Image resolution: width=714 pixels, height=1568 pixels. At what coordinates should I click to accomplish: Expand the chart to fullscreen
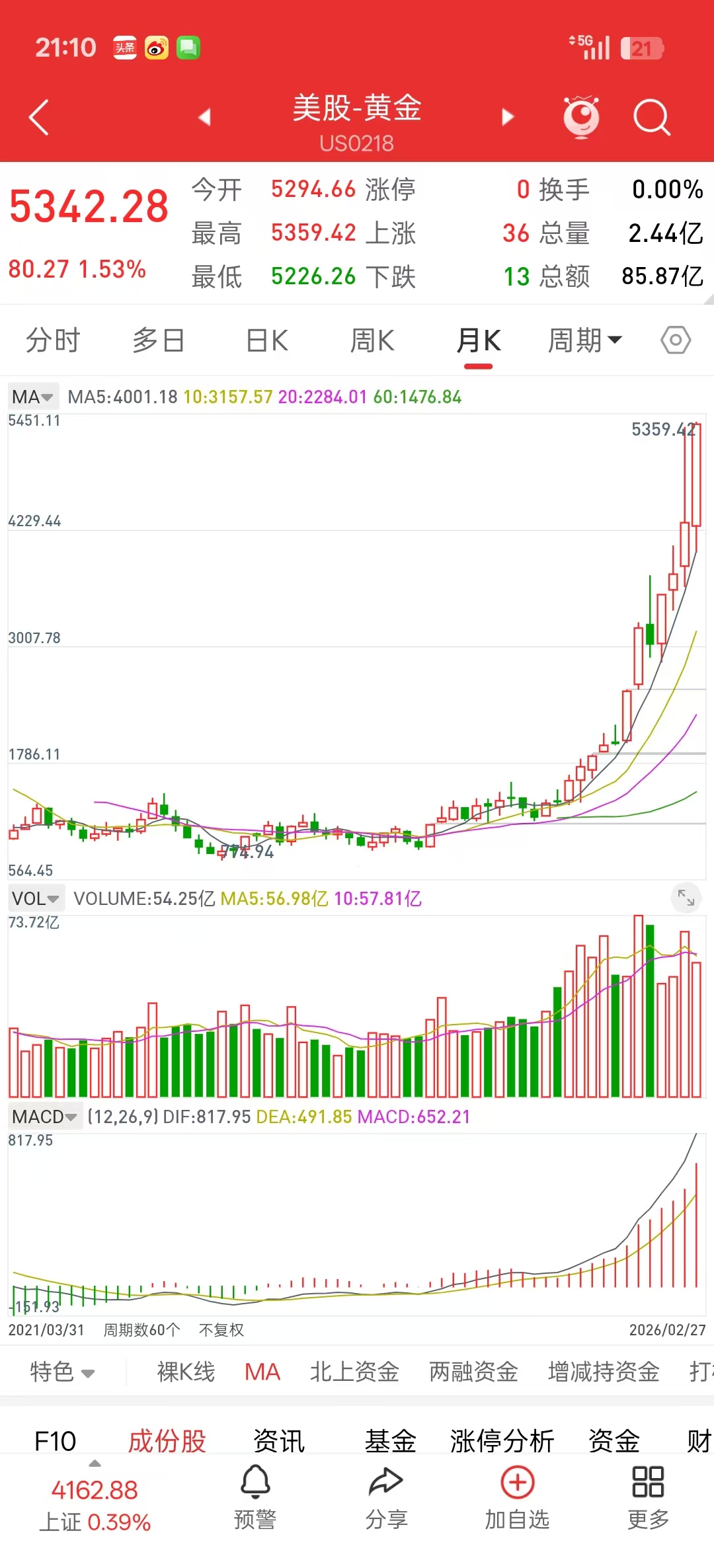[x=686, y=897]
